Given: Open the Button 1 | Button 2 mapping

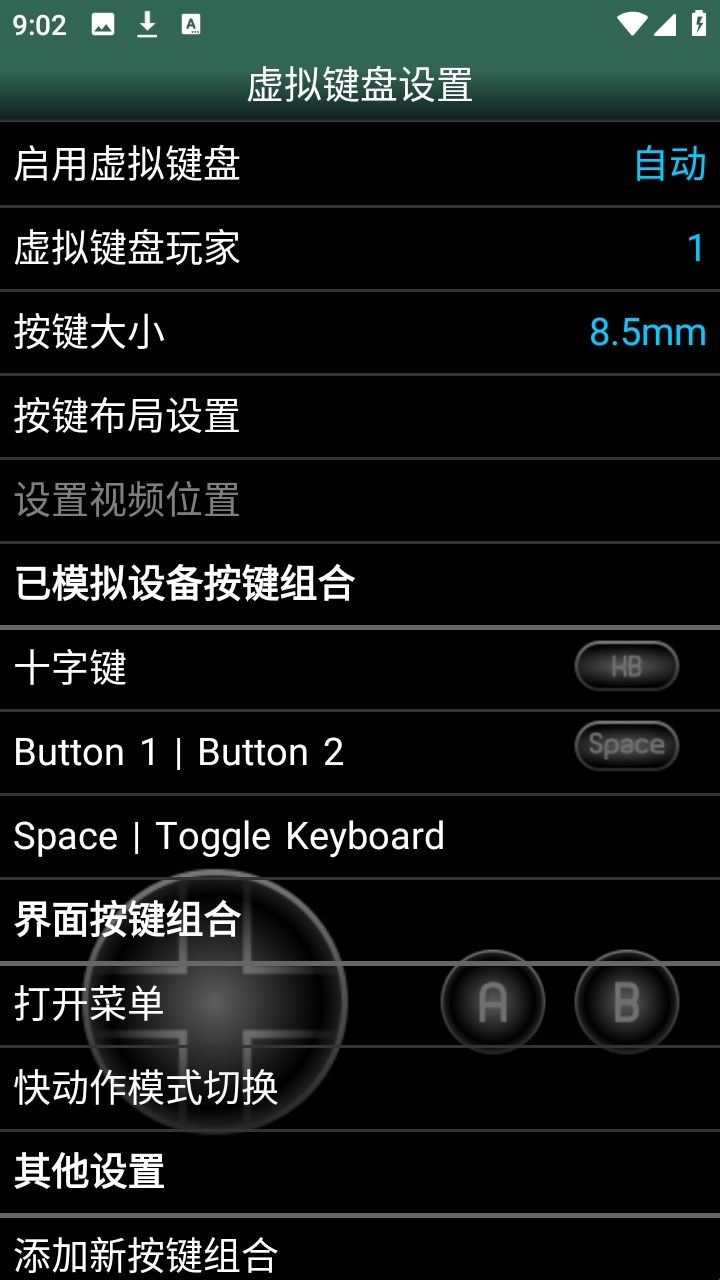Looking at the screenshot, I should coord(300,752).
